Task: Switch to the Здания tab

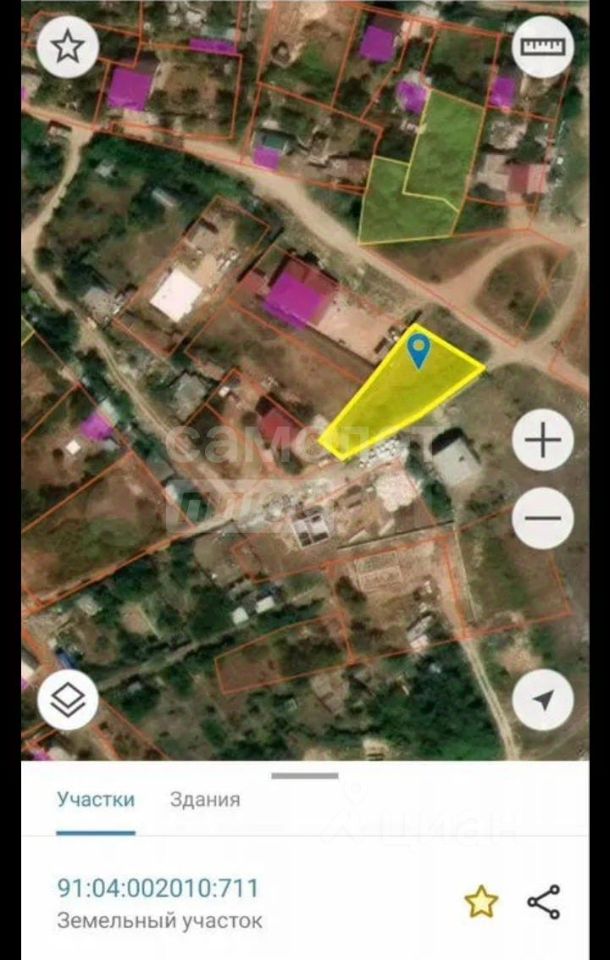Action: pos(205,799)
